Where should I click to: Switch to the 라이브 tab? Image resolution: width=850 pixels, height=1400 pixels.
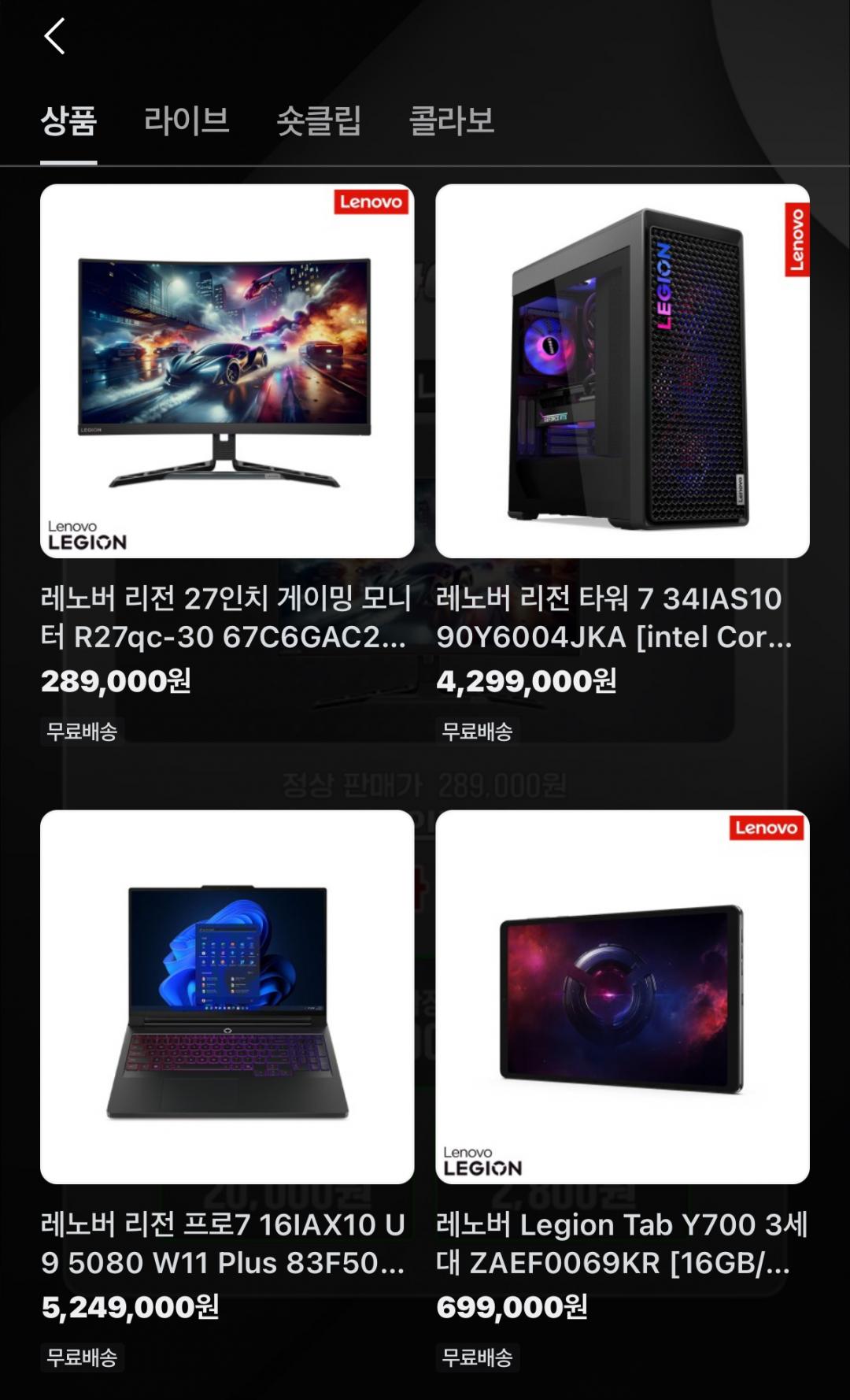pyautogui.click(x=187, y=121)
